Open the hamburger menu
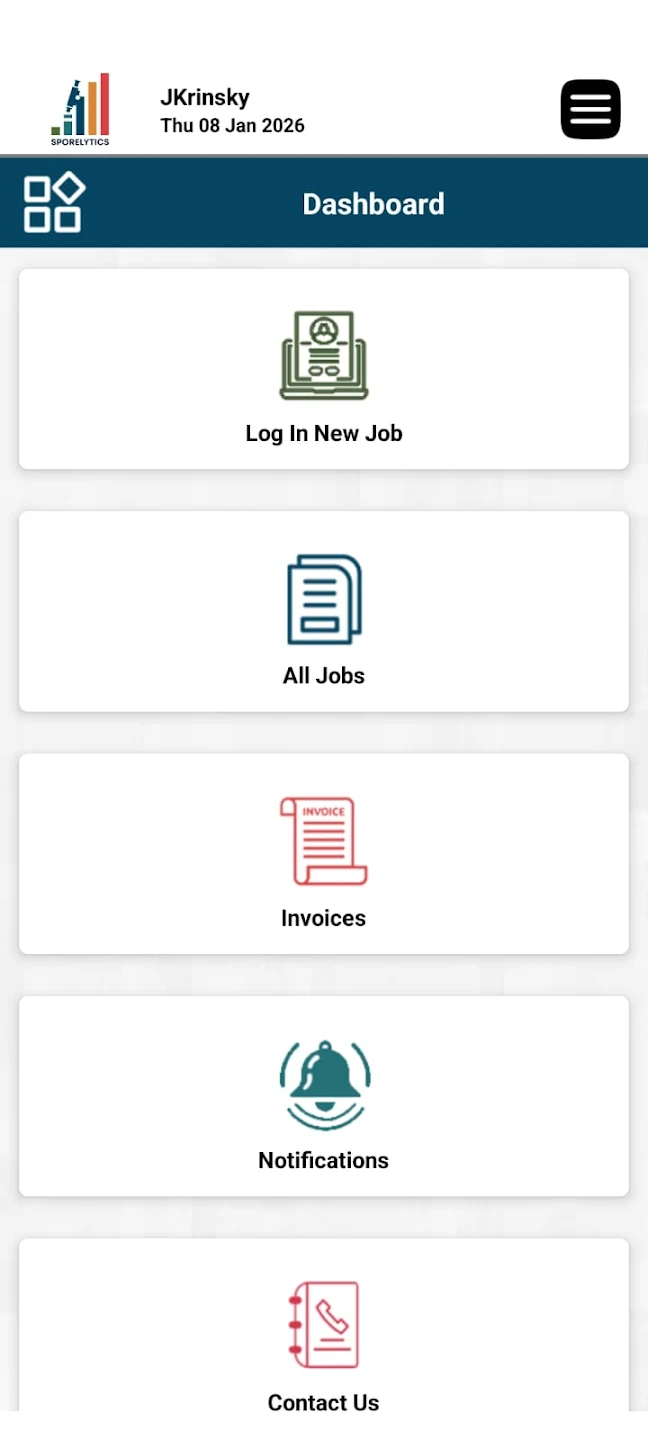This screenshot has width=648, height=1440. [x=590, y=109]
